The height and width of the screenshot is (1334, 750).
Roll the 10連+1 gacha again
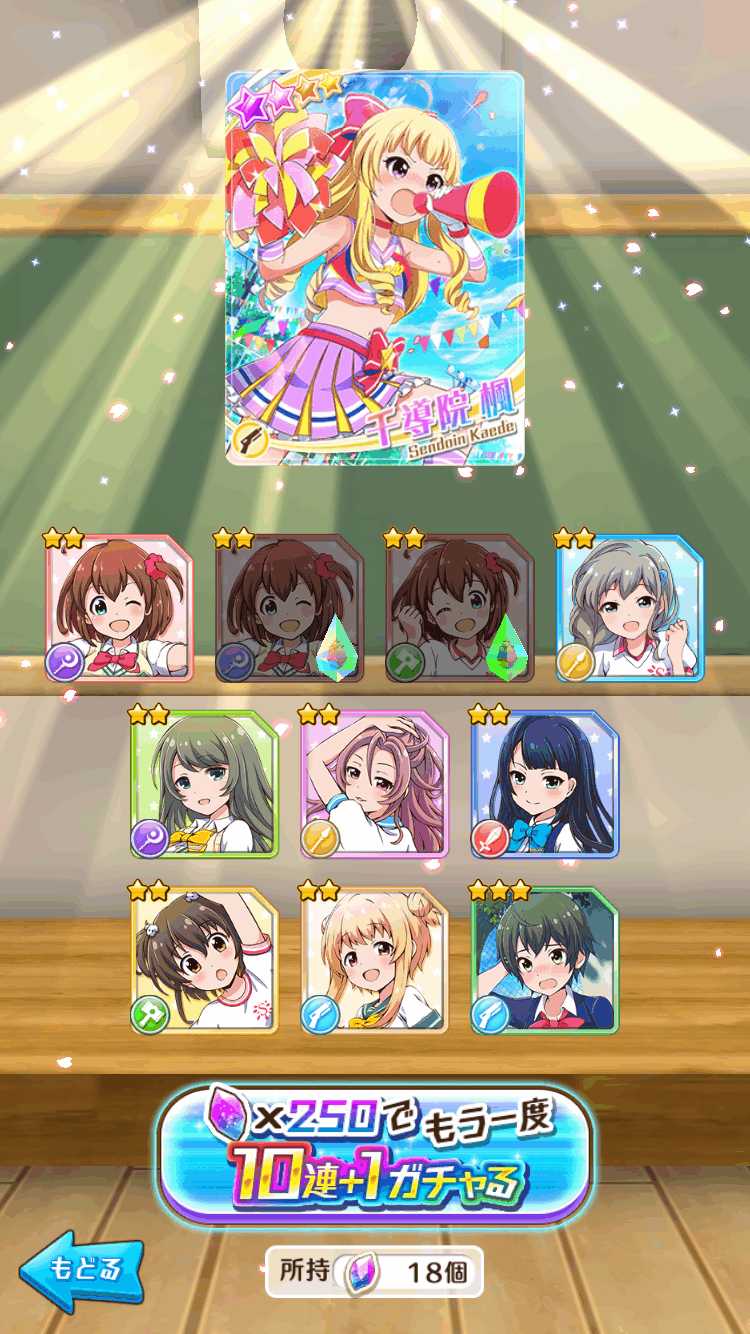pos(375,1155)
